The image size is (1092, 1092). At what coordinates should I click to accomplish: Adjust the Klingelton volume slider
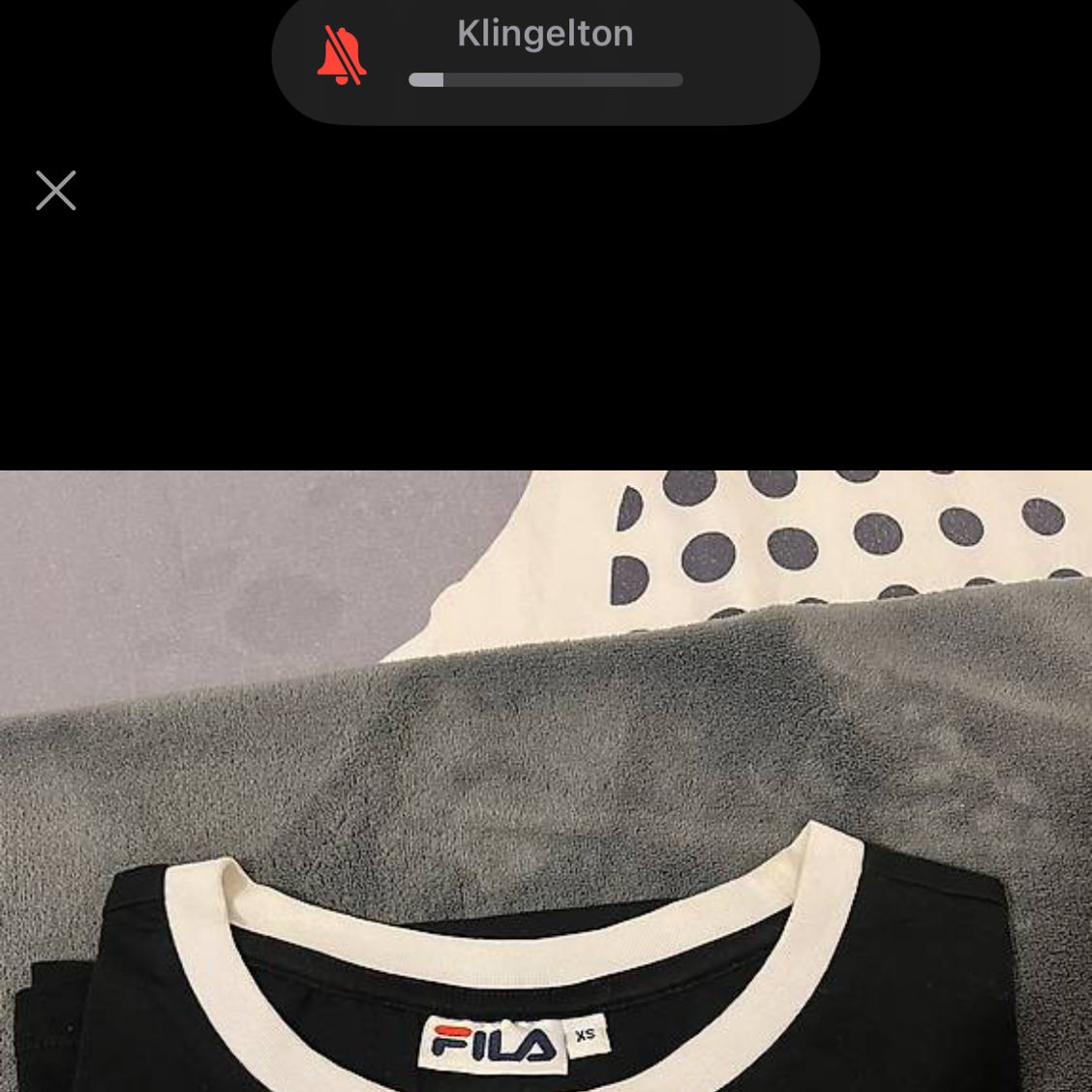point(545,80)
